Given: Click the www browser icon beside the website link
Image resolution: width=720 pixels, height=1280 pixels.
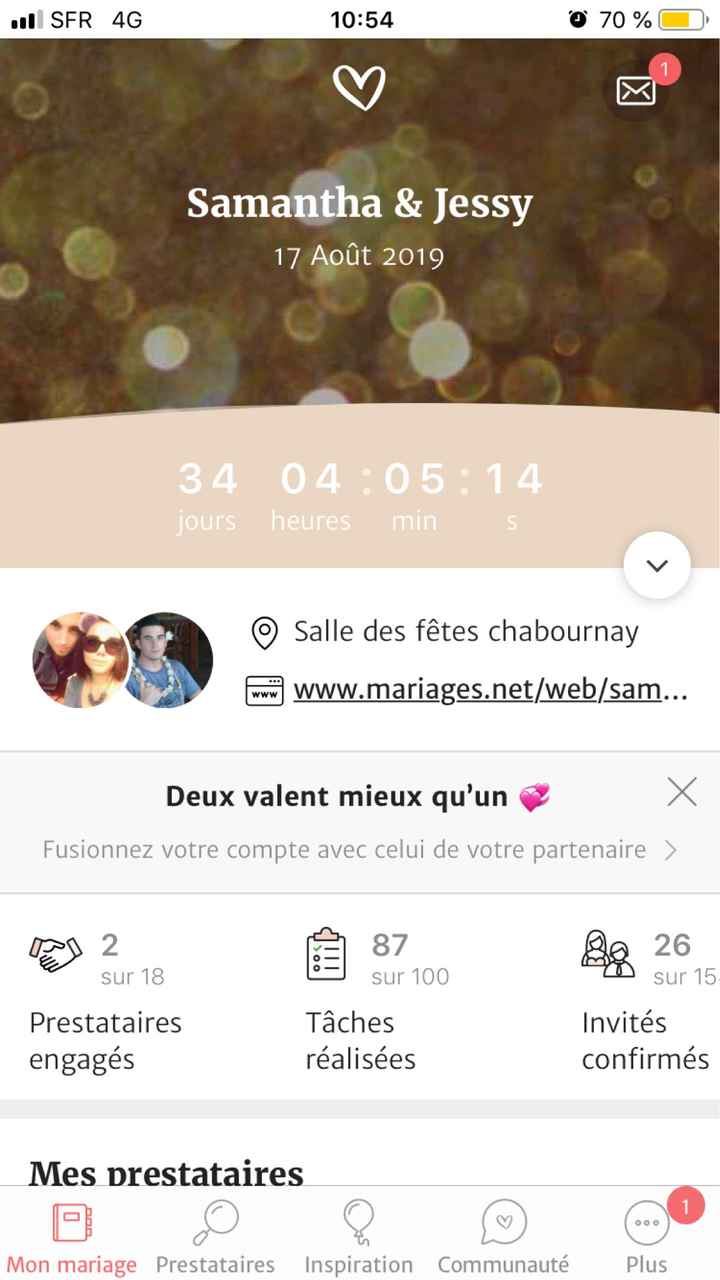Looking at the screenshot, I should tap(263, 689).
